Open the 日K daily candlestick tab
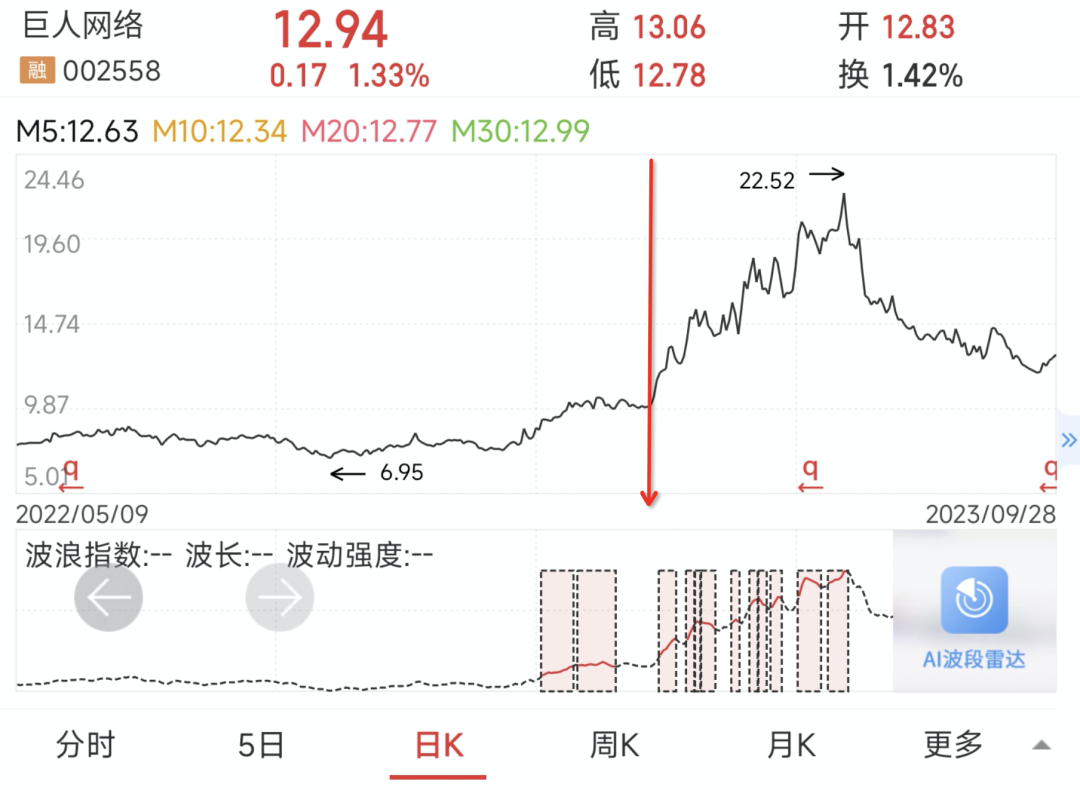This screenshot has width=1080, height=790. point(439,745)
